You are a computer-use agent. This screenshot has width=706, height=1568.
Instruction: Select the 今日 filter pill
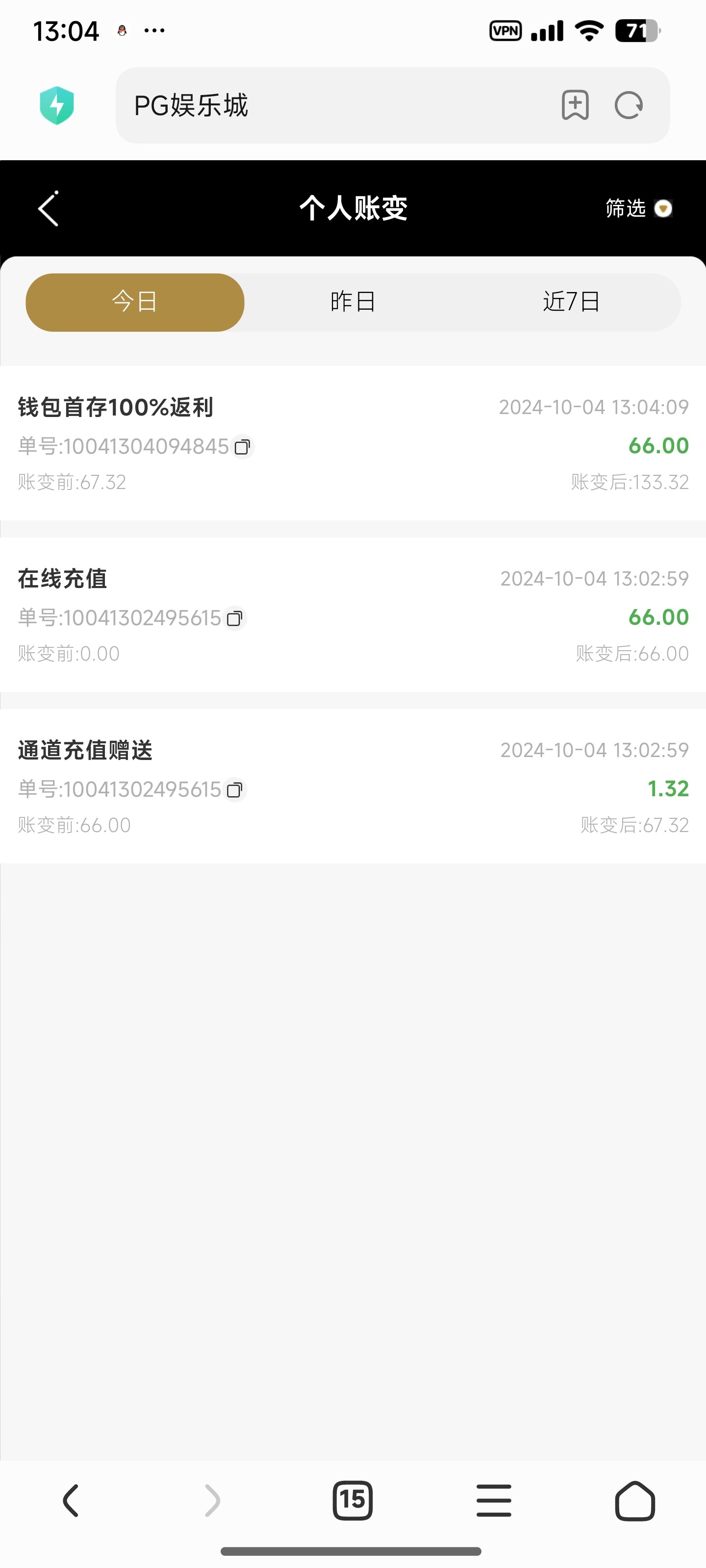point(135,302)
